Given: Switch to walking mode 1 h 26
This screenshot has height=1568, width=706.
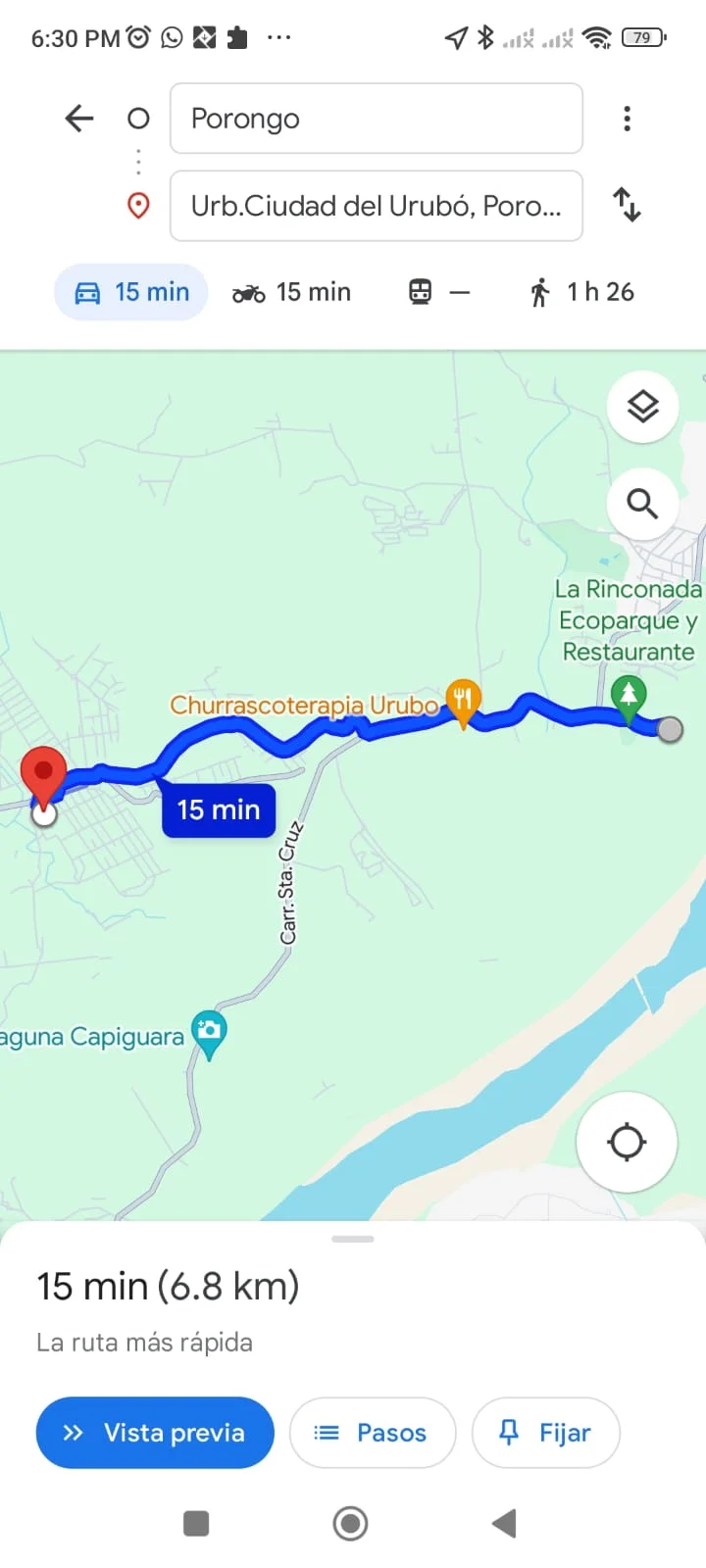Looking at the screenshot, I should (x=581, y=292).
